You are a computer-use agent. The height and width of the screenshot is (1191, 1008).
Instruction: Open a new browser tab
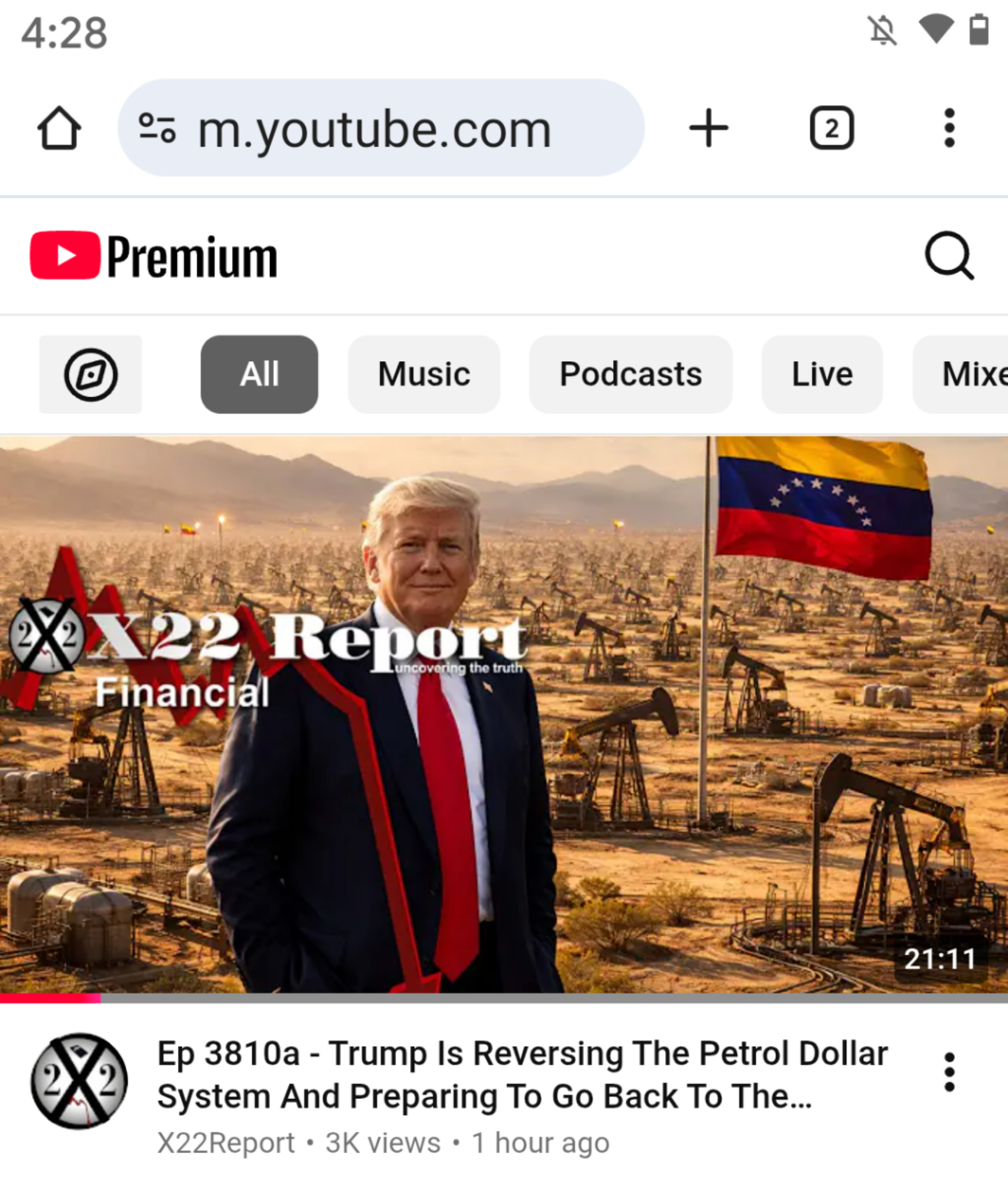pos(708,128)
